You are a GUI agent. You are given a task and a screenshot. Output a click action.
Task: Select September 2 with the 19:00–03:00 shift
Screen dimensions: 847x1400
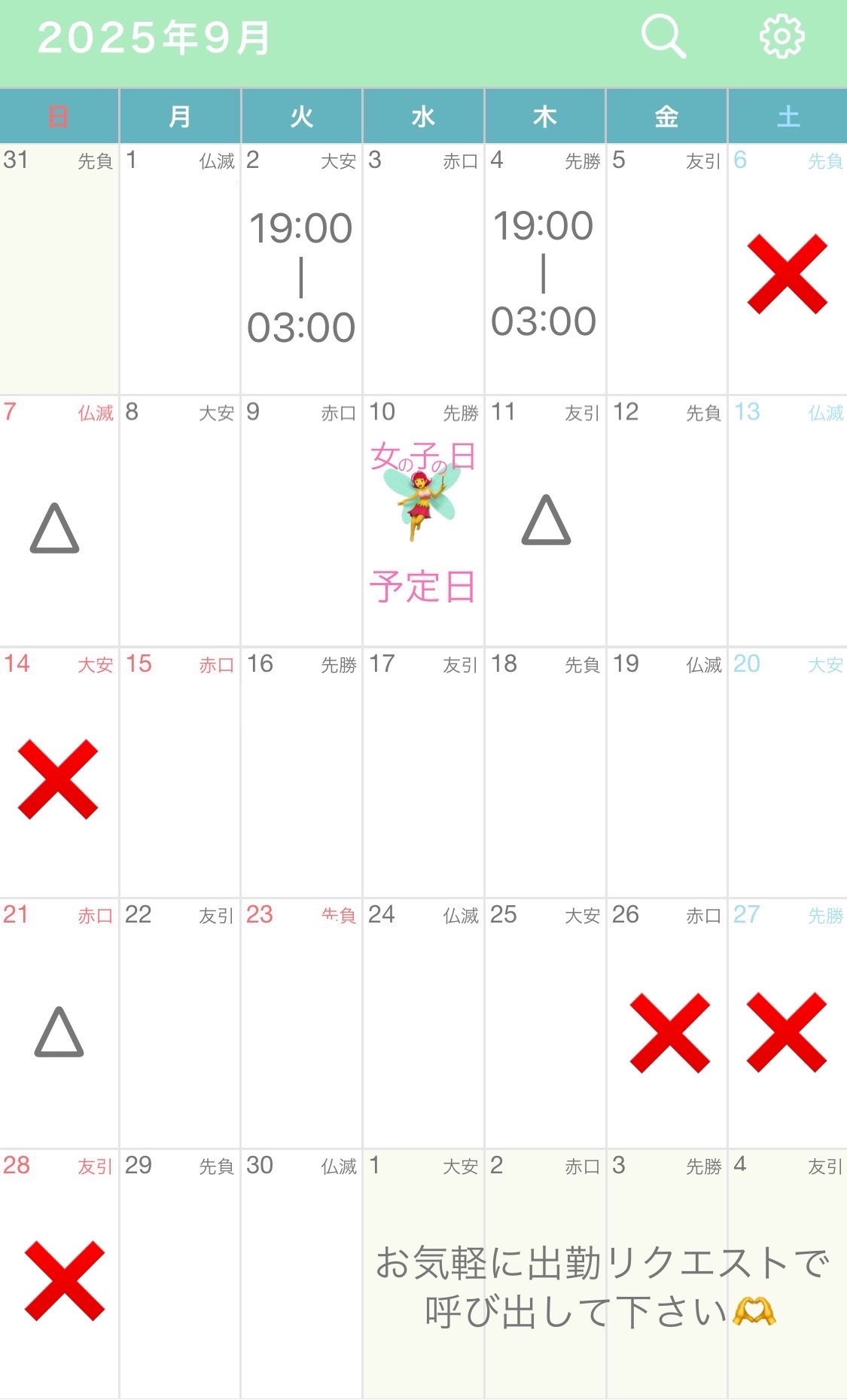[301, 269]
